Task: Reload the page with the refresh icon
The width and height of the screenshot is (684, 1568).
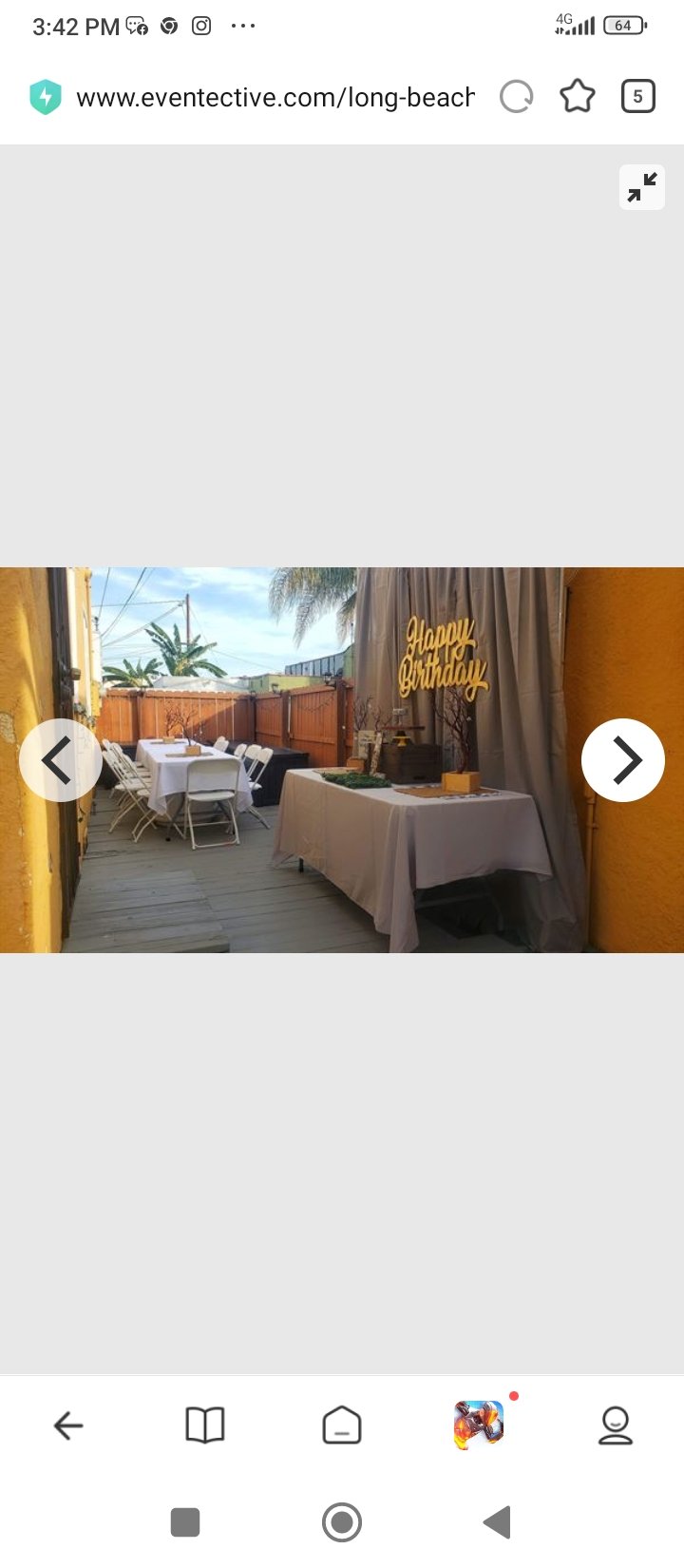Action: click(x=517, y=97)
